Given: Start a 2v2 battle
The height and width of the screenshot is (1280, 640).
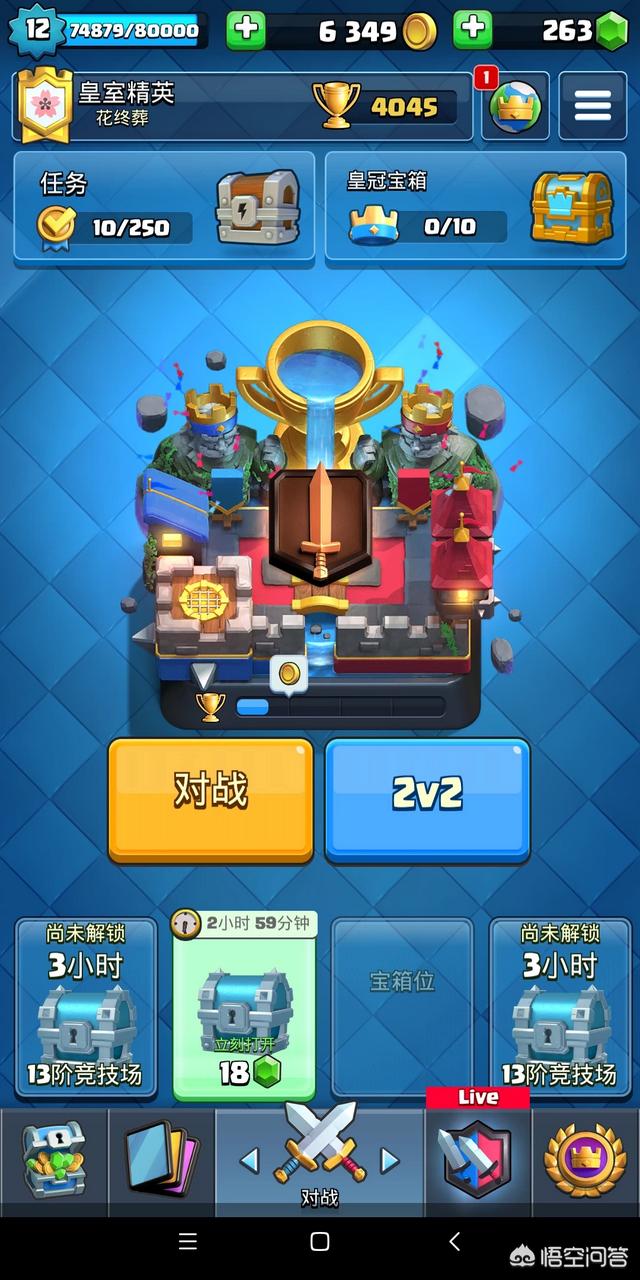Looking at the screenshot, I should pyautogui.click(x=427, y=800).
